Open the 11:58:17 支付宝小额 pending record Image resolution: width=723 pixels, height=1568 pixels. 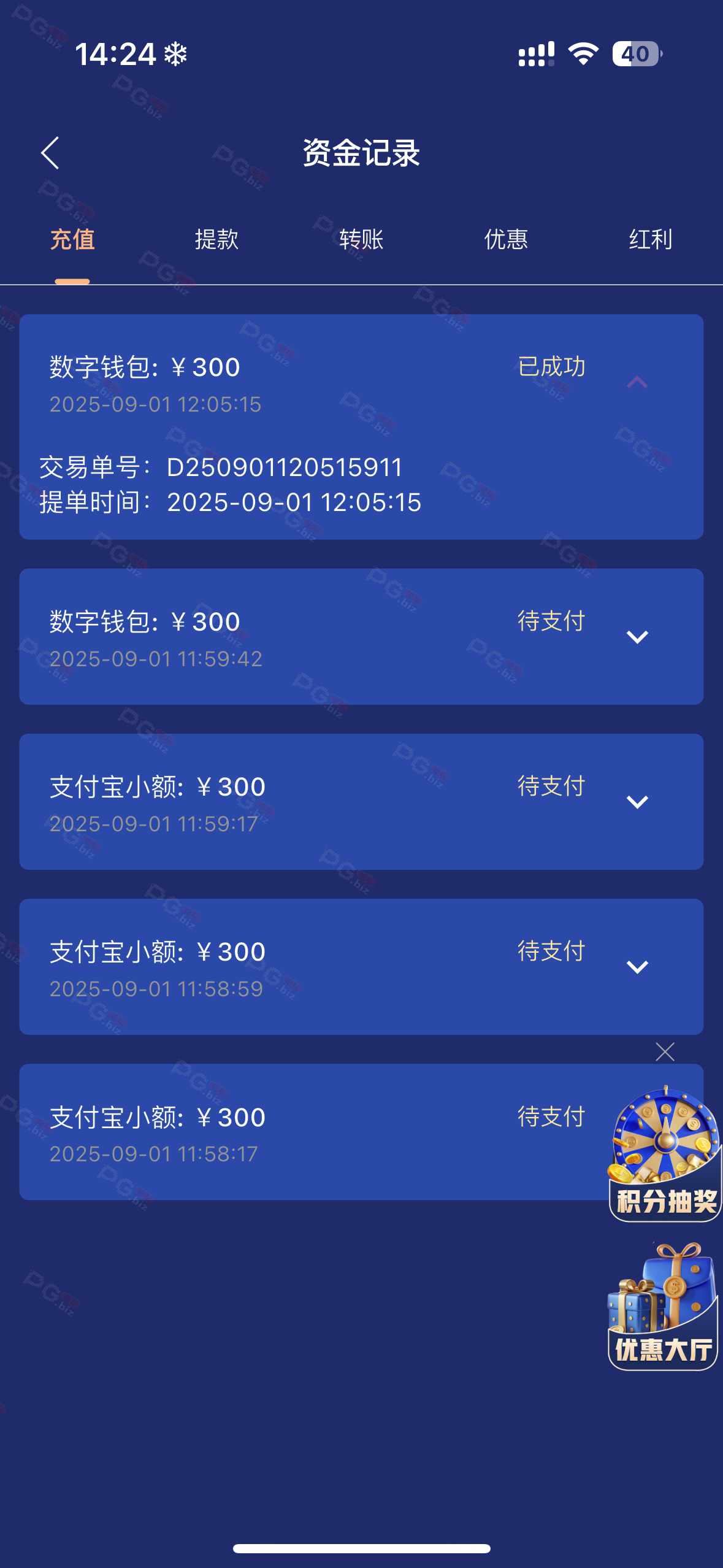(x=307, y=1132)
